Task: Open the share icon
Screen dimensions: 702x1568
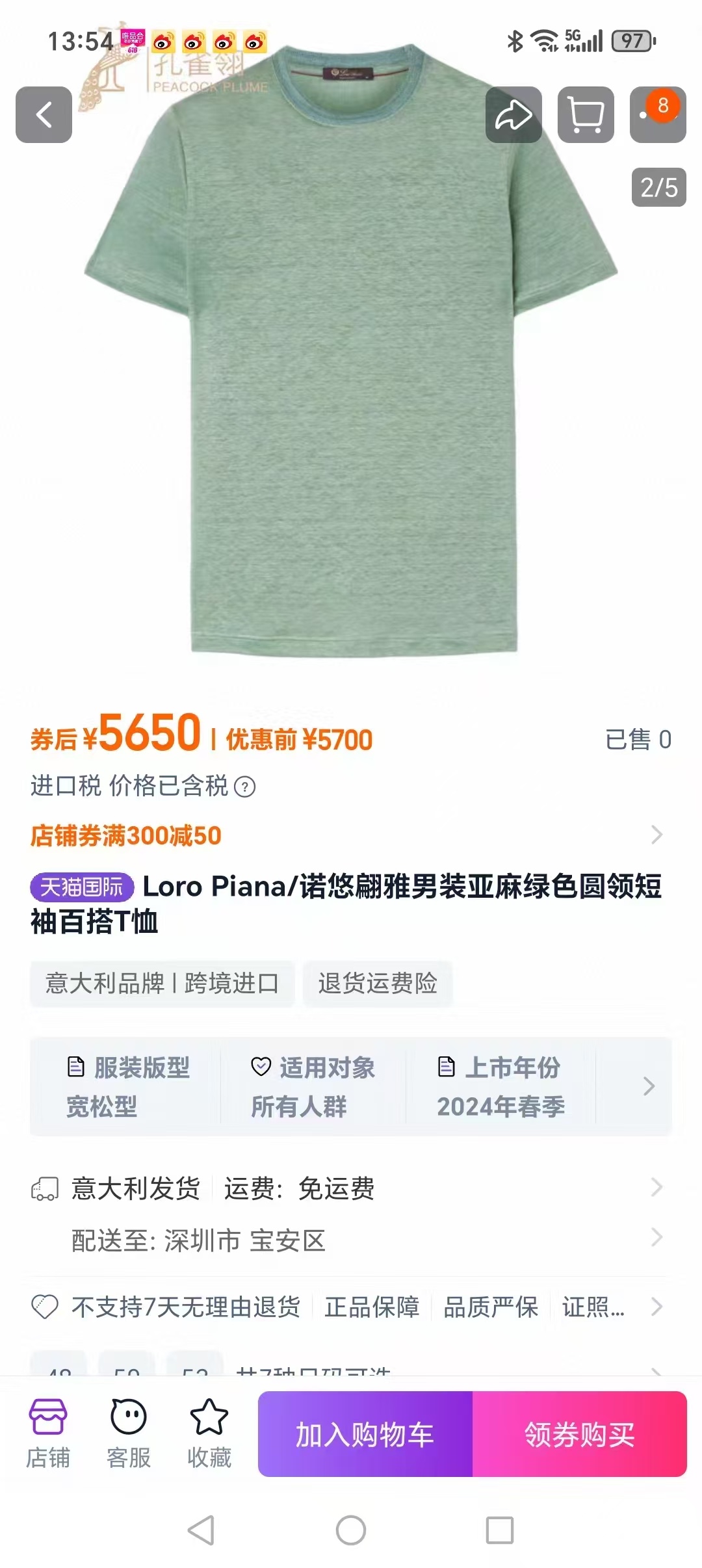Action: pyautogui.click(x=513, y=114)
